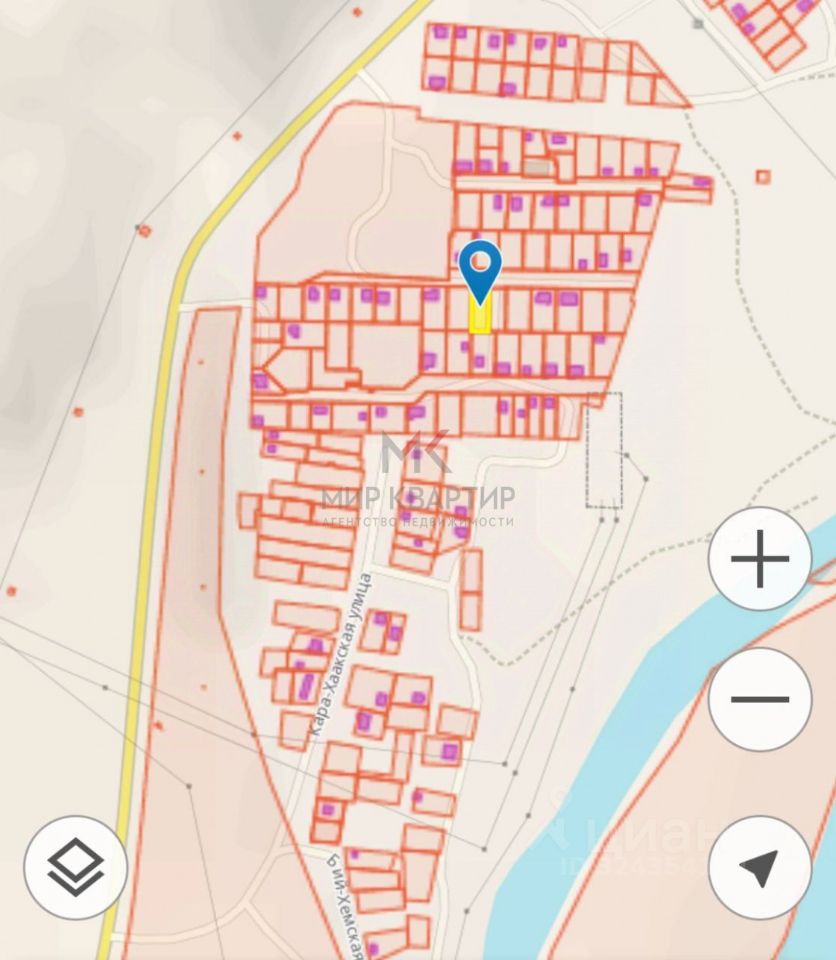Zoom out of the map
The height and width of the screenshot is (960, 836).
759,699
